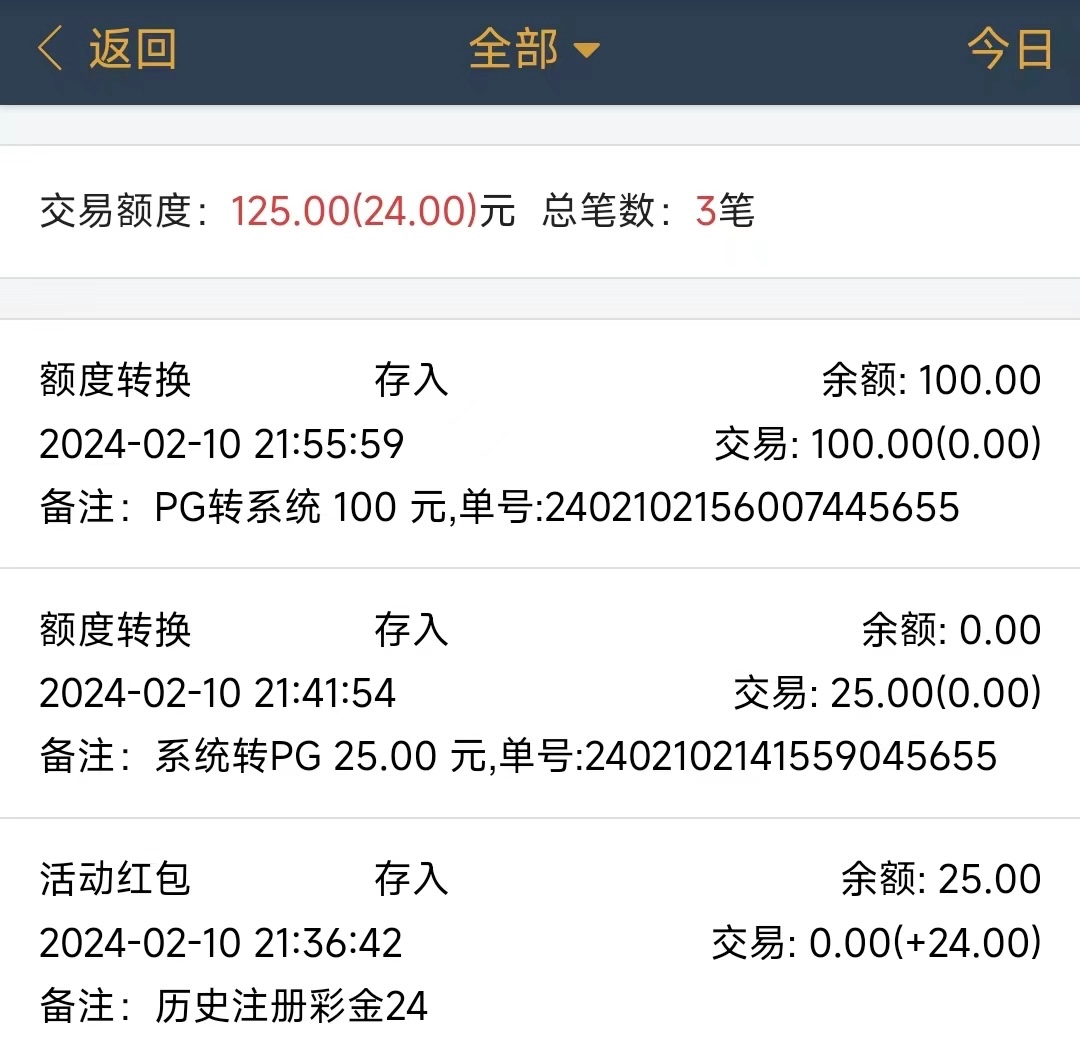Select the 今日 date filter
Image resolution: width=1080 pixels, height=1054 pixels.
click(x=1009, y=50)
